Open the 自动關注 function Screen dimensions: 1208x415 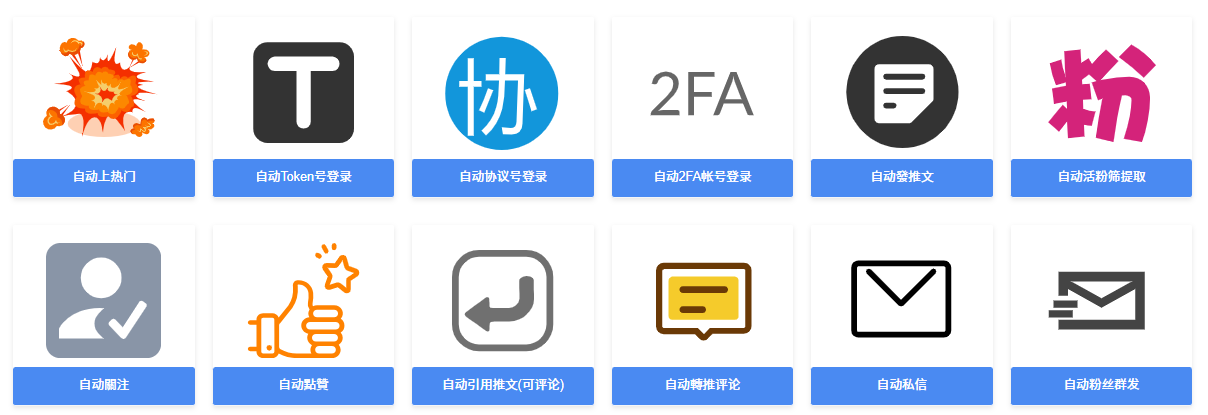(104, 385)
